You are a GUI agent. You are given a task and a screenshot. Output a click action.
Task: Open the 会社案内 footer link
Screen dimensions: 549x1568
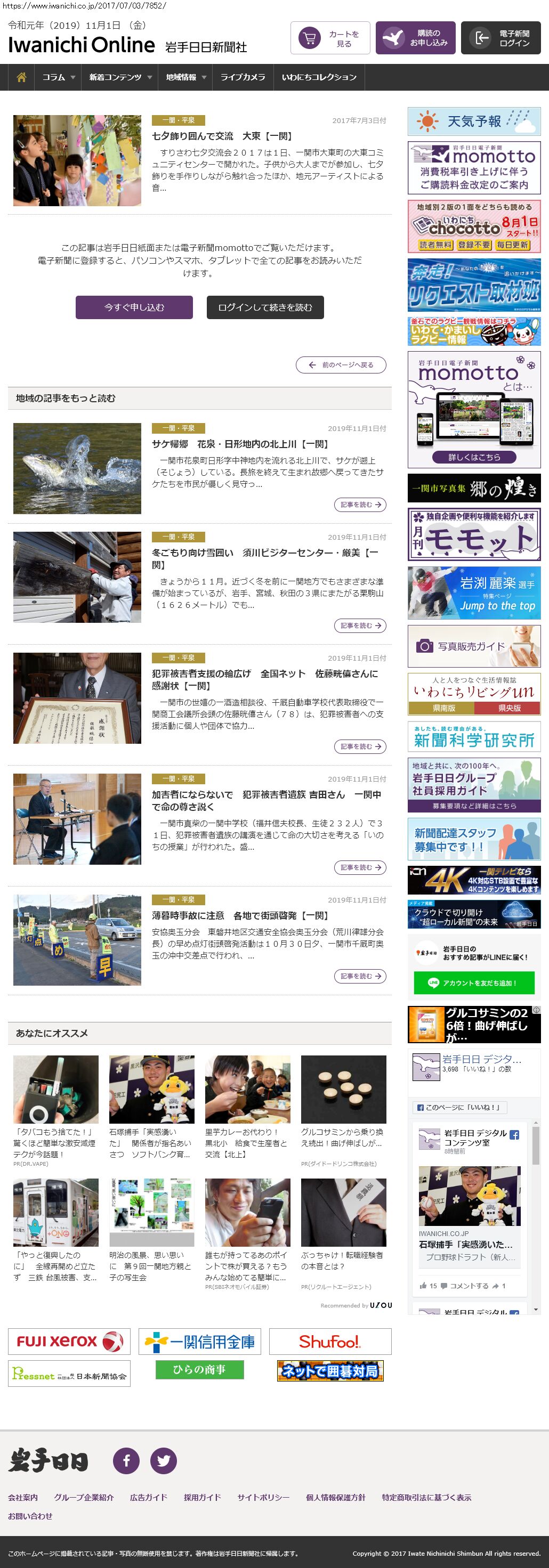click(x=23, y=1497)
